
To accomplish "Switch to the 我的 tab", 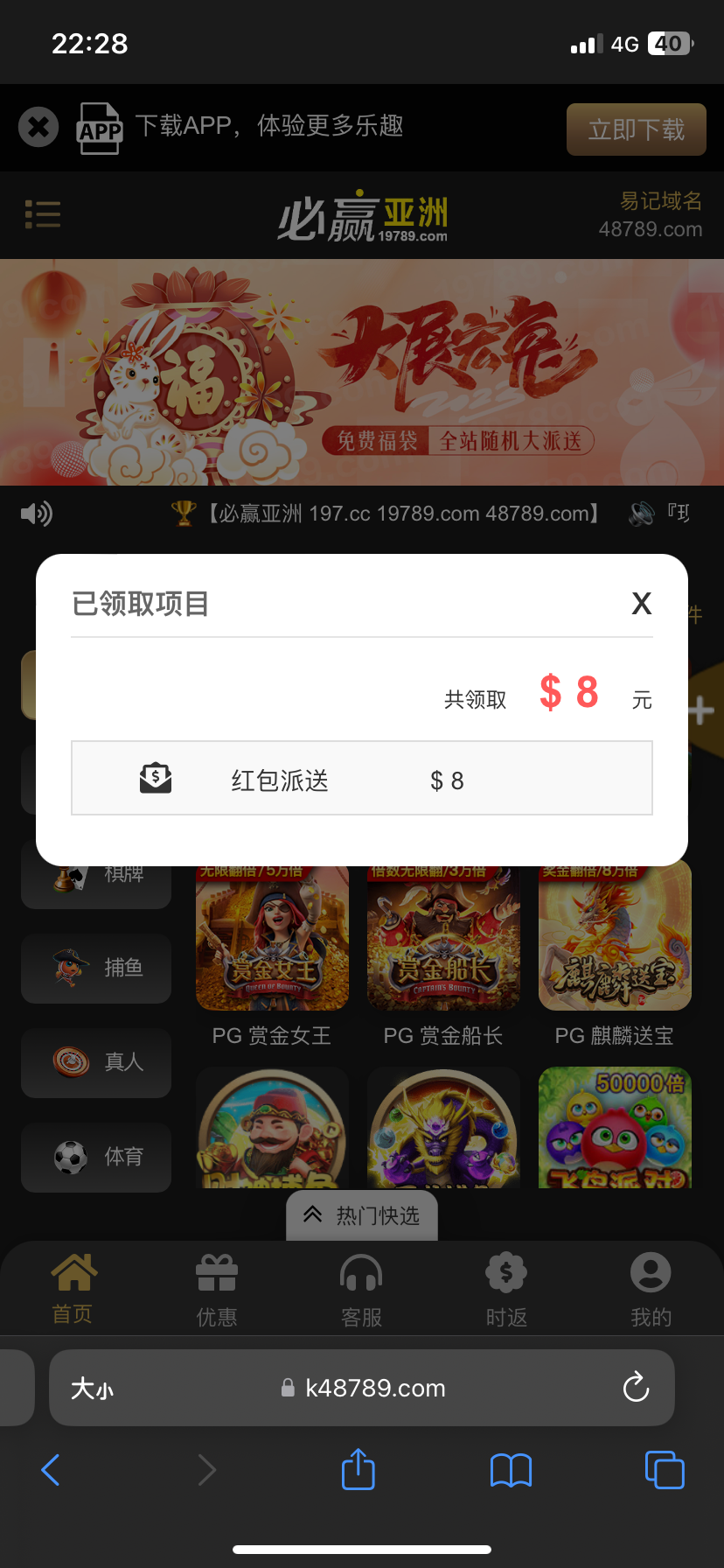I will pyautogui.click(x=651, y=1290).
